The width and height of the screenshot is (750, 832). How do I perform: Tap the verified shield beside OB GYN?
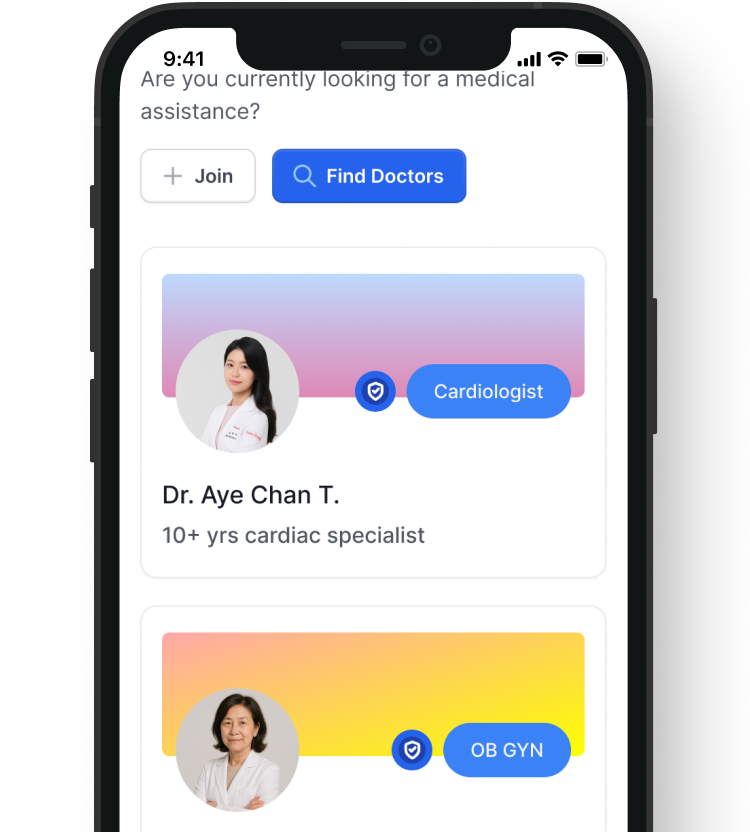pyautogui.click(x=411, y=750)
